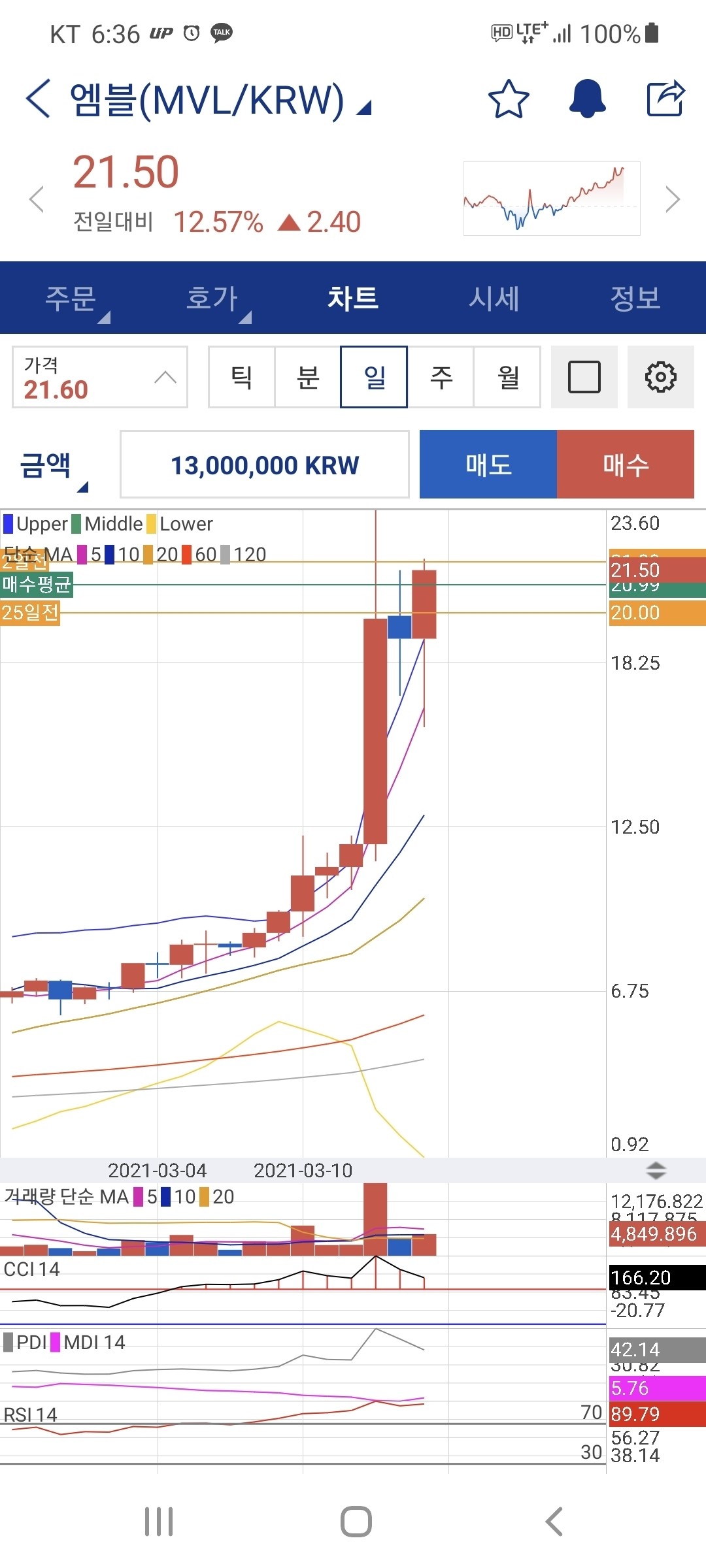
Task: Switch to 주 weekly chart interval
Action: 441,378
